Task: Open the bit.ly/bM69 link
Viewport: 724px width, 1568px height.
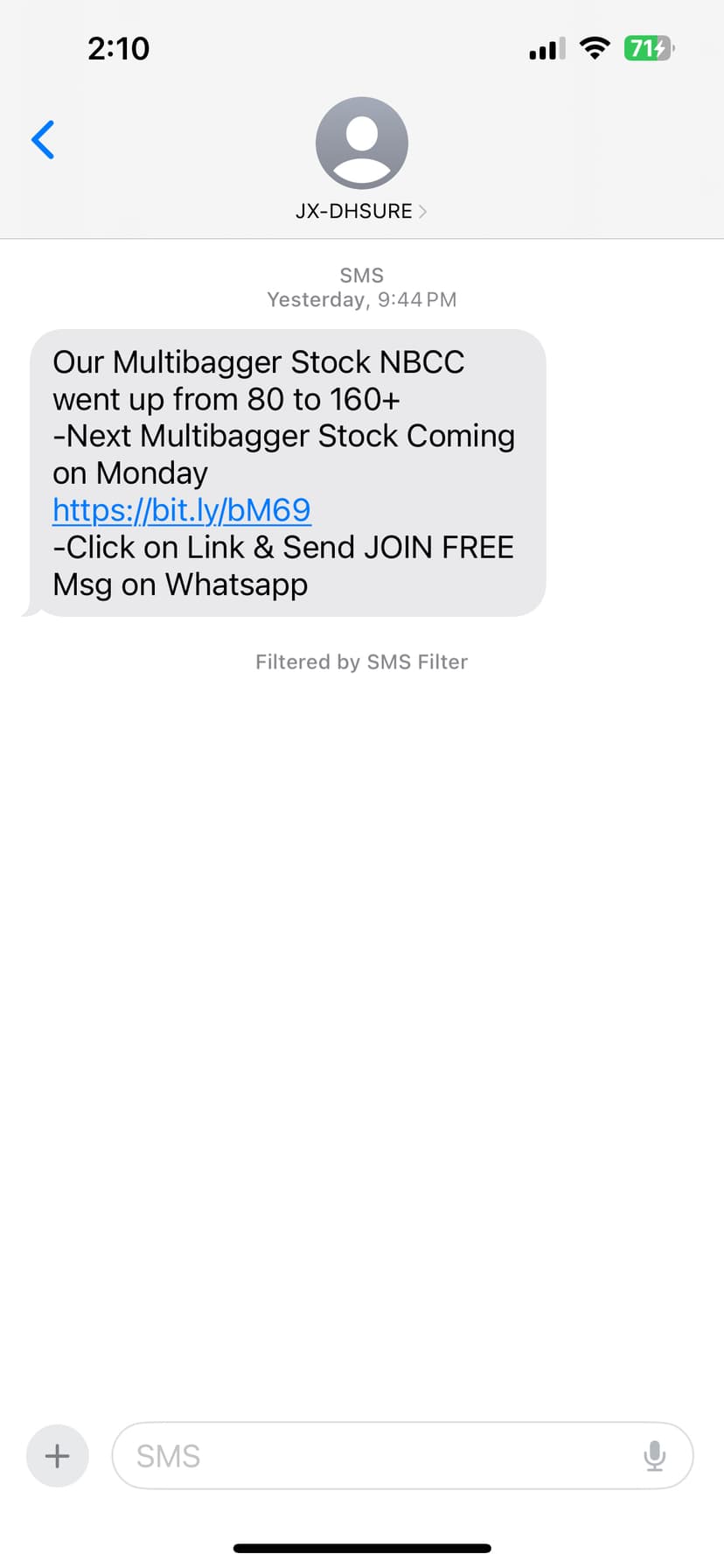Action: [182, 510]
